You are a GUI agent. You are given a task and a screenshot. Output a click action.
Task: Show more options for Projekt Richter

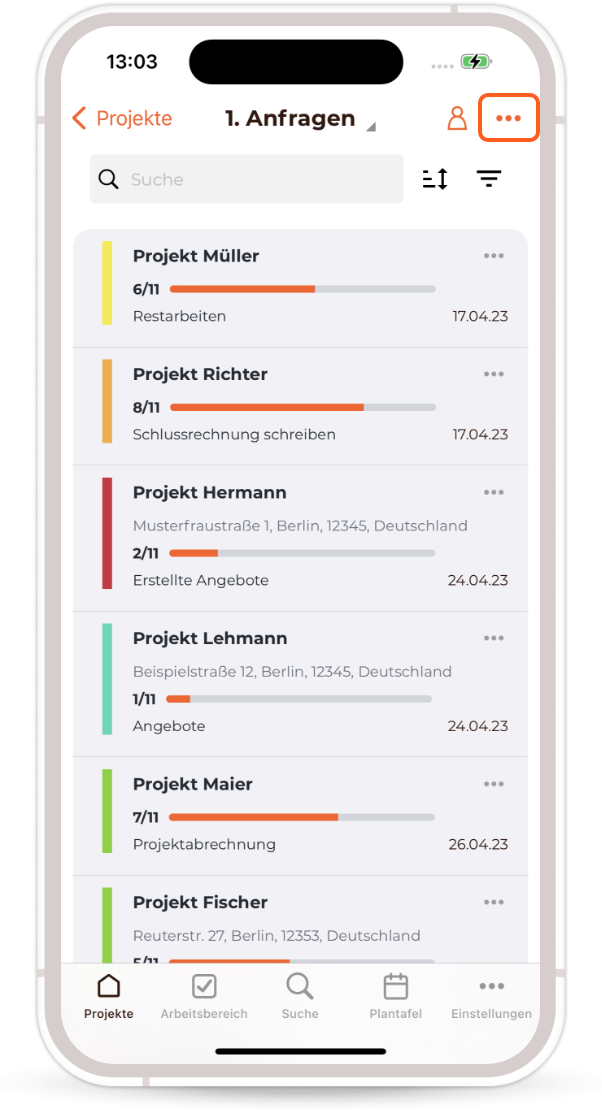pos(493,374)
